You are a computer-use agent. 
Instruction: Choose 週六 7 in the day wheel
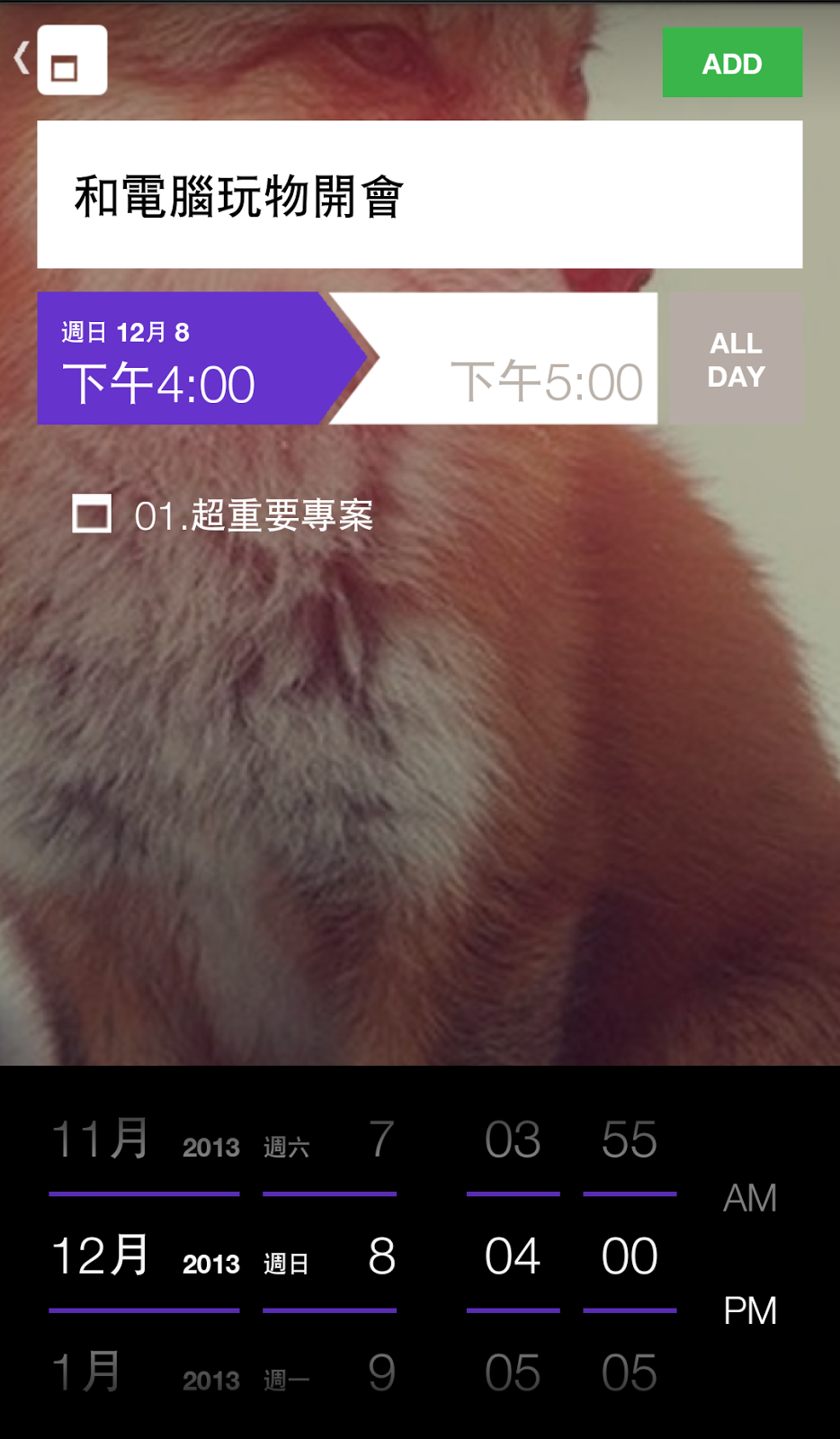tap(329, 1140)
